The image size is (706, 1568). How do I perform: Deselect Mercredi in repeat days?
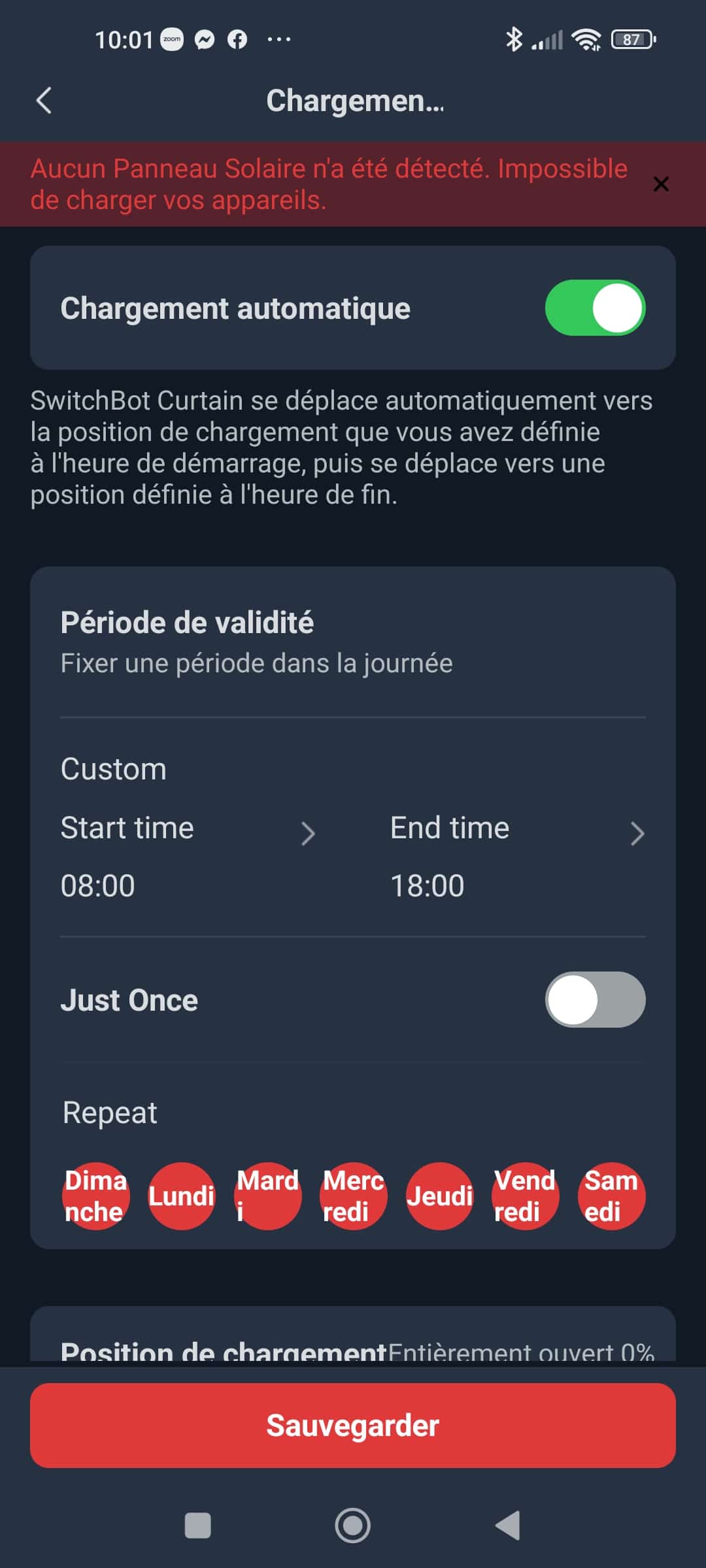[x=353, y=1196]
